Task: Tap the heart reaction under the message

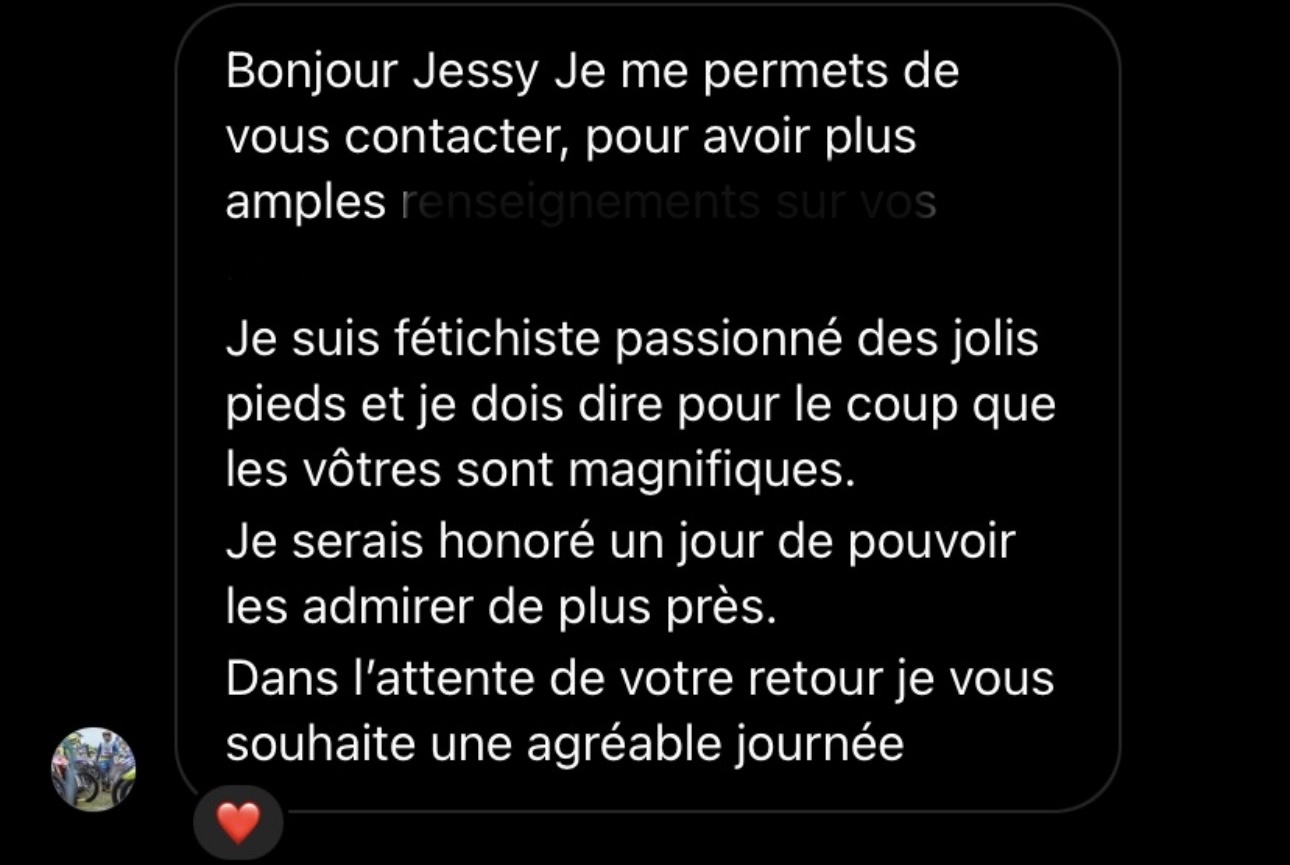Action: 238,824
